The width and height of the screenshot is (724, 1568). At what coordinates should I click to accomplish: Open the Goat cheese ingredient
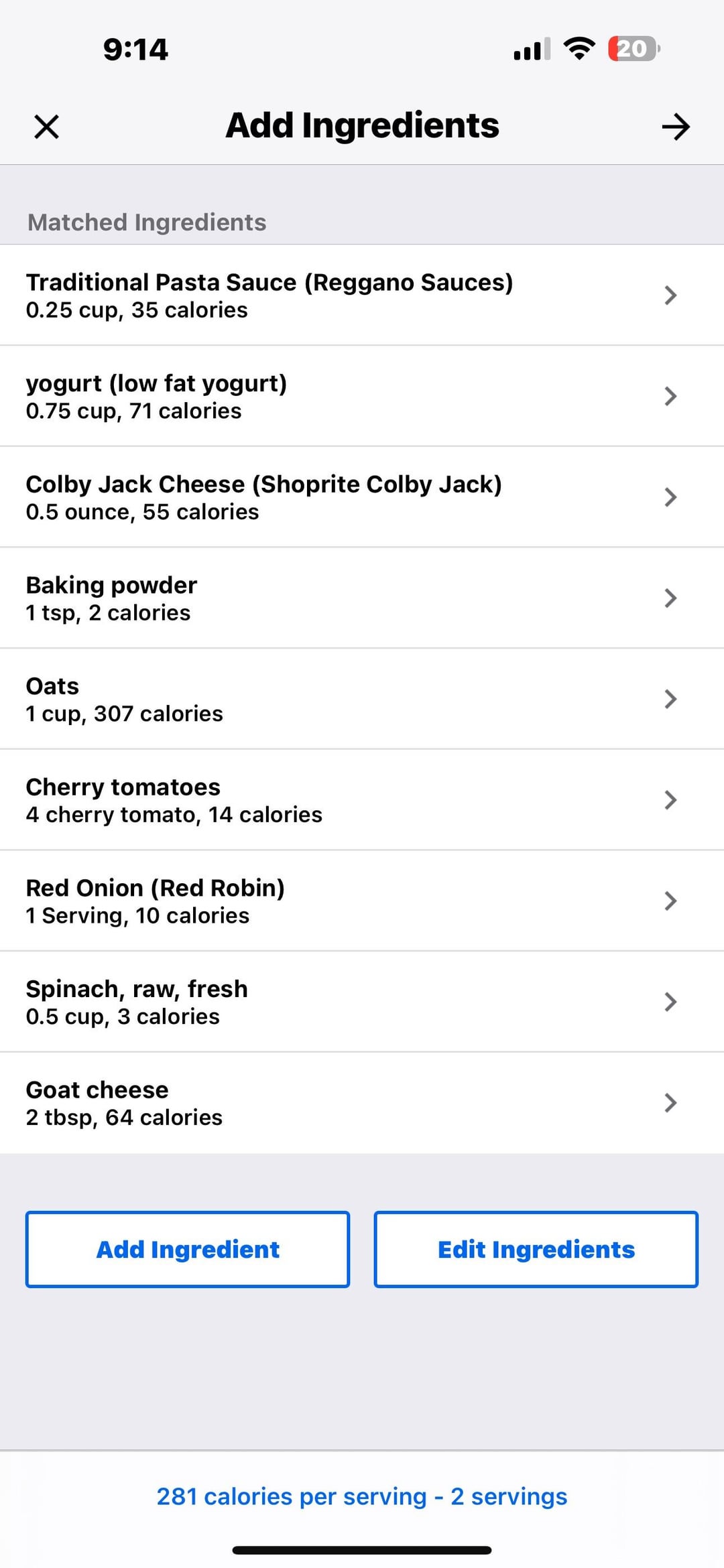pos(362,1103)
